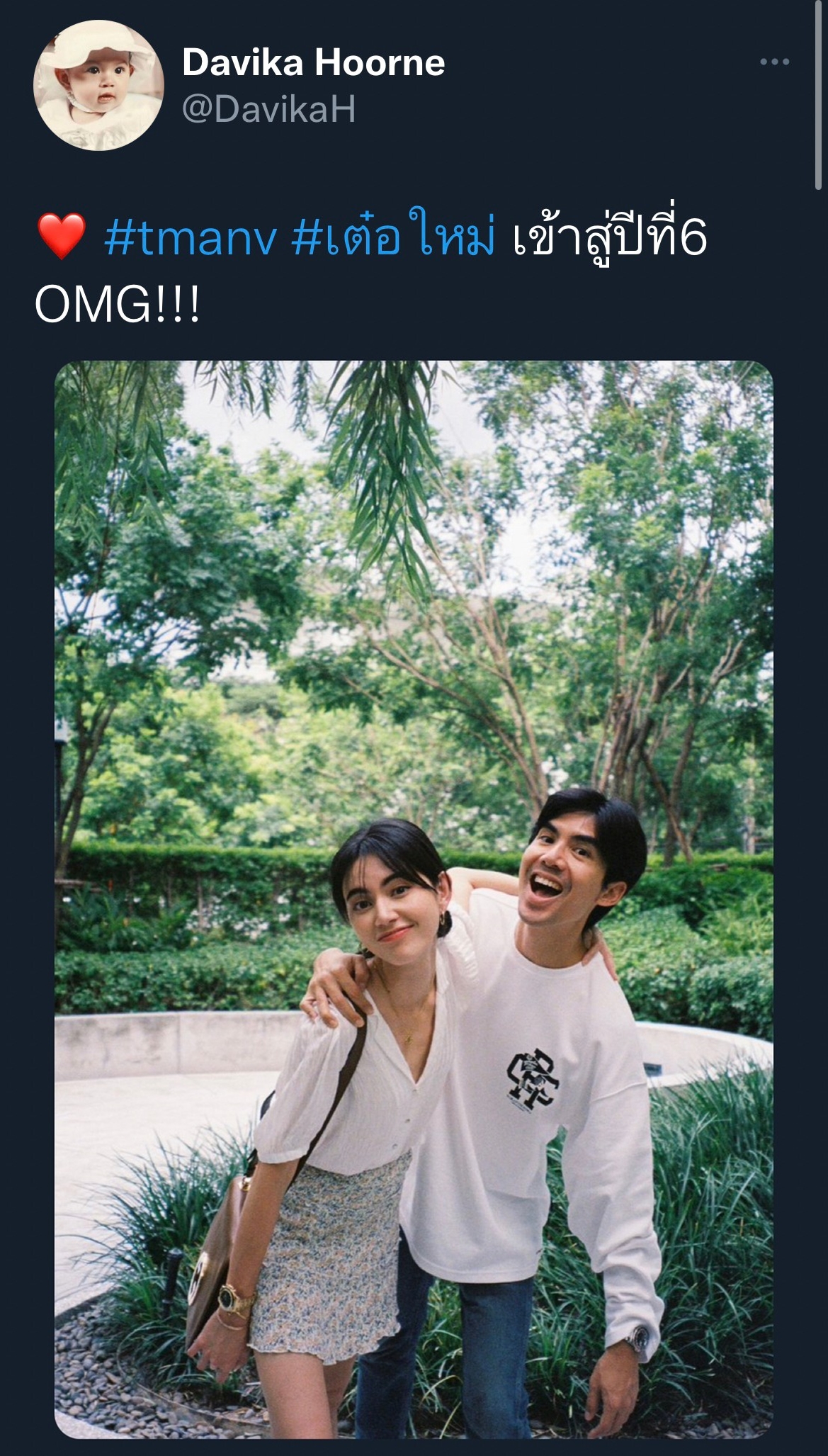Screen dimensions: 828x1456
Task: Open Davika Hoorne's profile picture
Action: pos(98,85)
